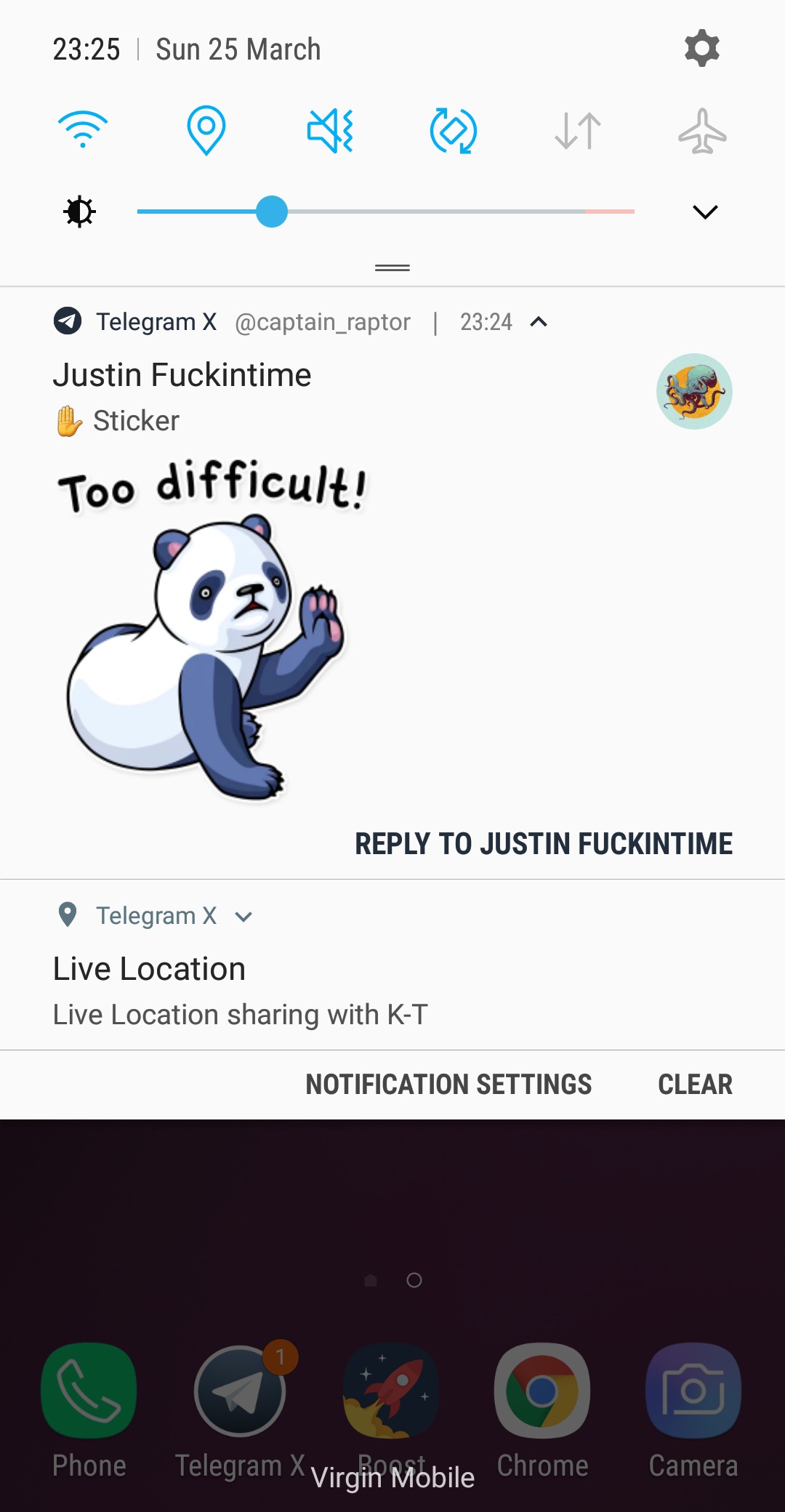The width and height of the screenshot is (785, 1512).
Task: Open settings via the gear icon
Action: pyautogui.click(x=701, y=49)
